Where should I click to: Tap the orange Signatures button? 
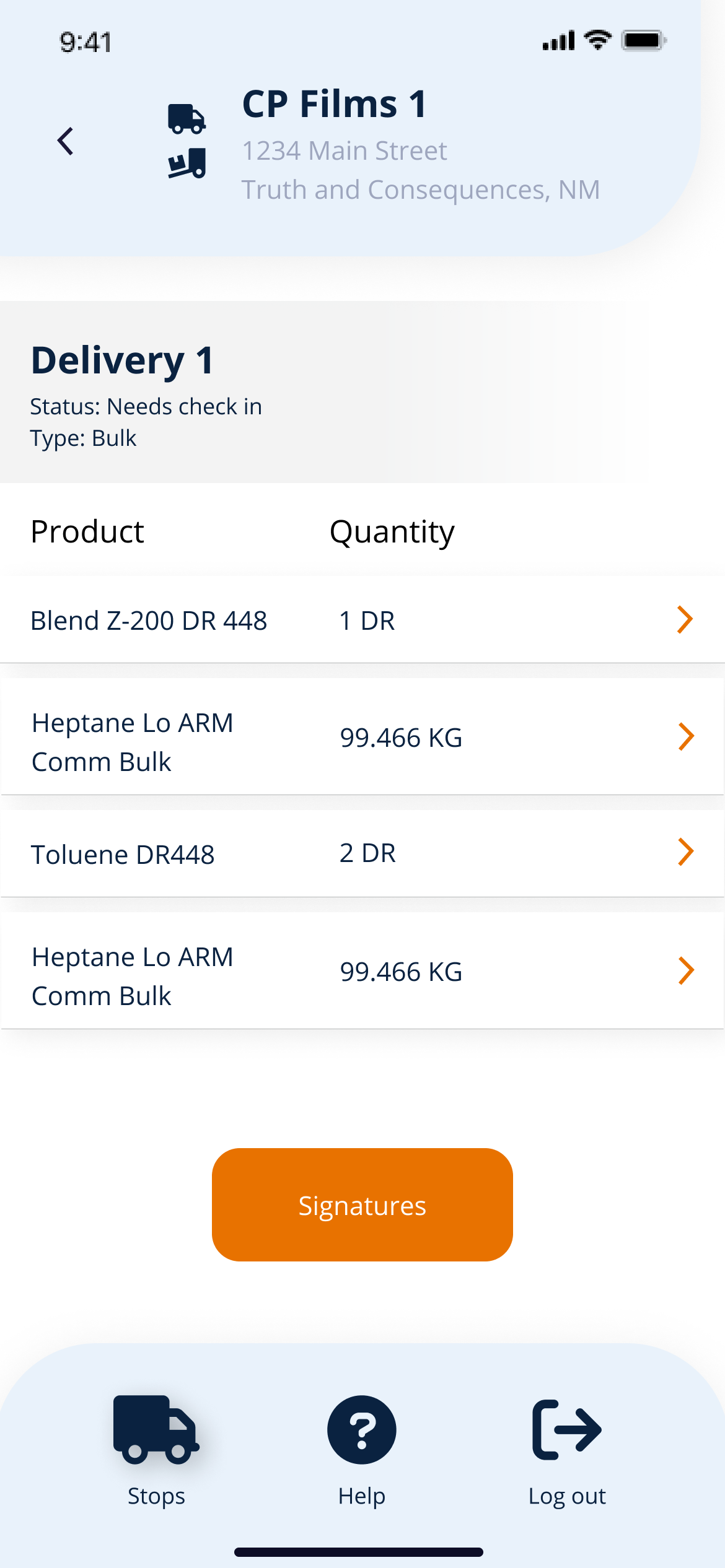click(362, 1204)
